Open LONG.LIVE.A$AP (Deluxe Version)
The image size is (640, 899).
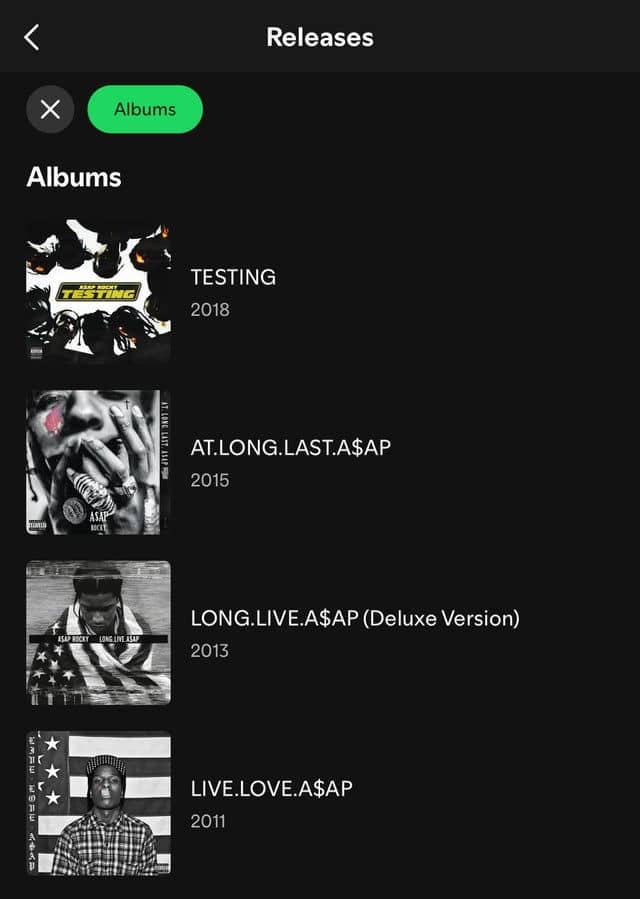pyautogui.click(x=320, y=632)
